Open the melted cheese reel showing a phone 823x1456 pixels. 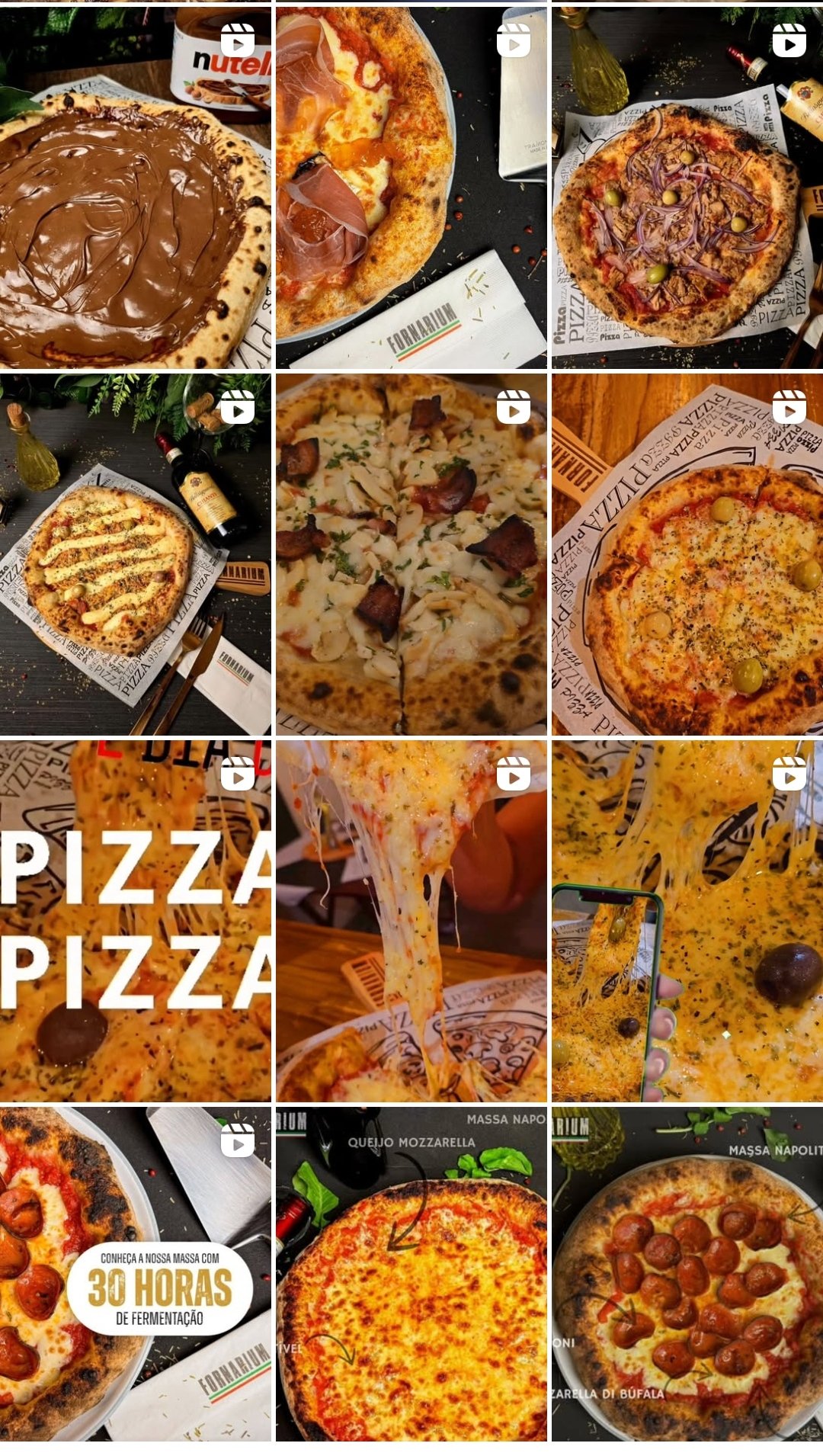tap(687, 921)
